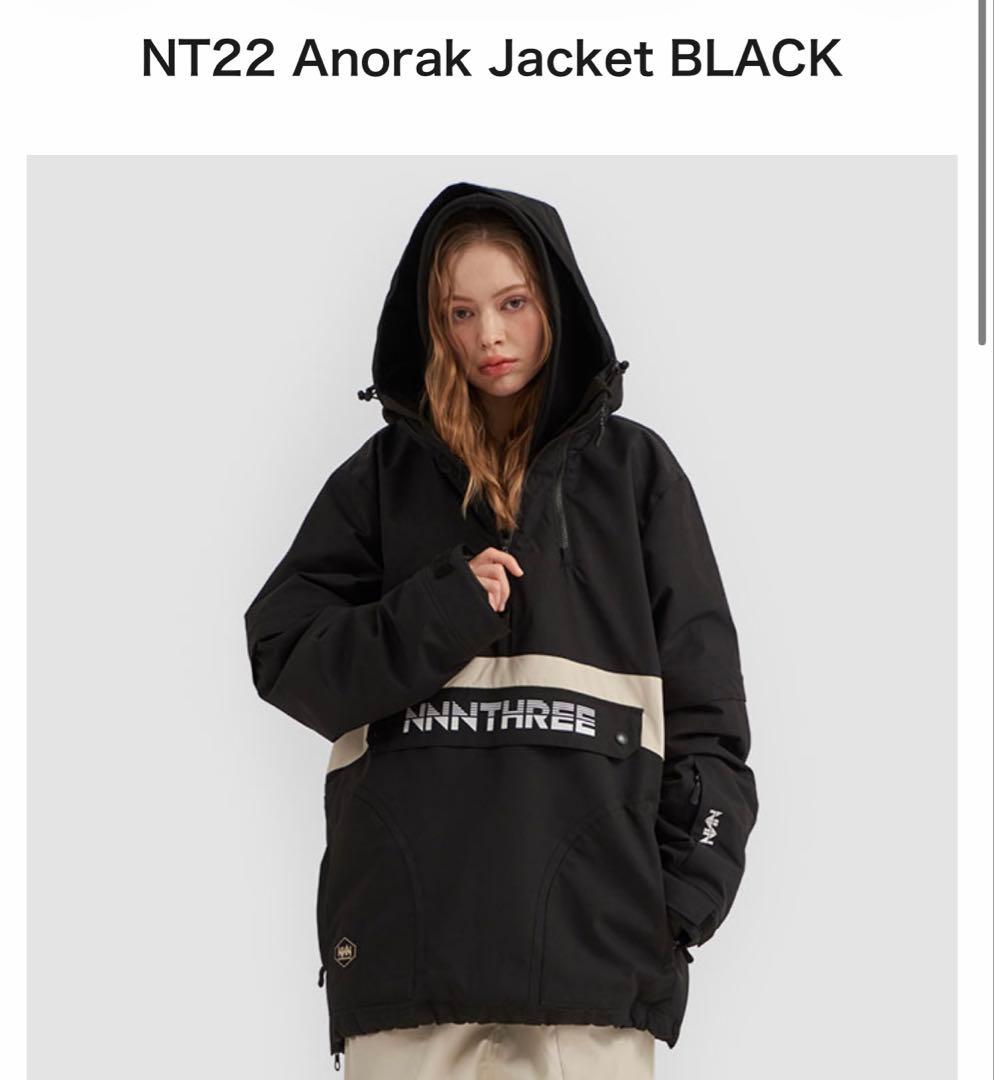Image resolution: width=994 pixels, height=1080 pixels.
Task: Open the NT22 Anorak Jacket product photo
Action: 492,616
